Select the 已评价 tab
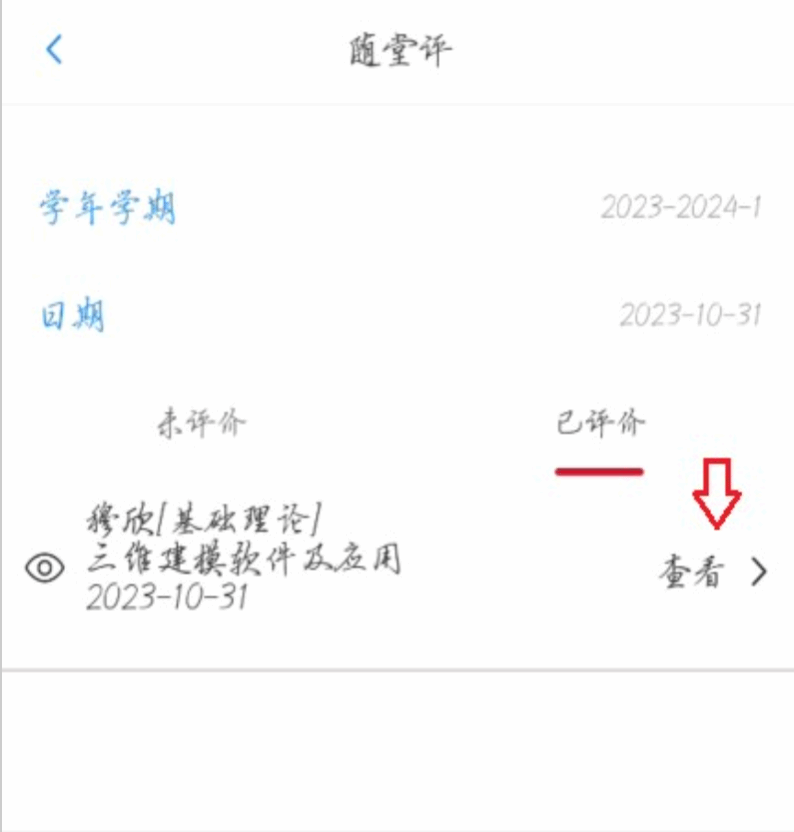The width and height of the screenshot is (794, 832). click(600, 424)
